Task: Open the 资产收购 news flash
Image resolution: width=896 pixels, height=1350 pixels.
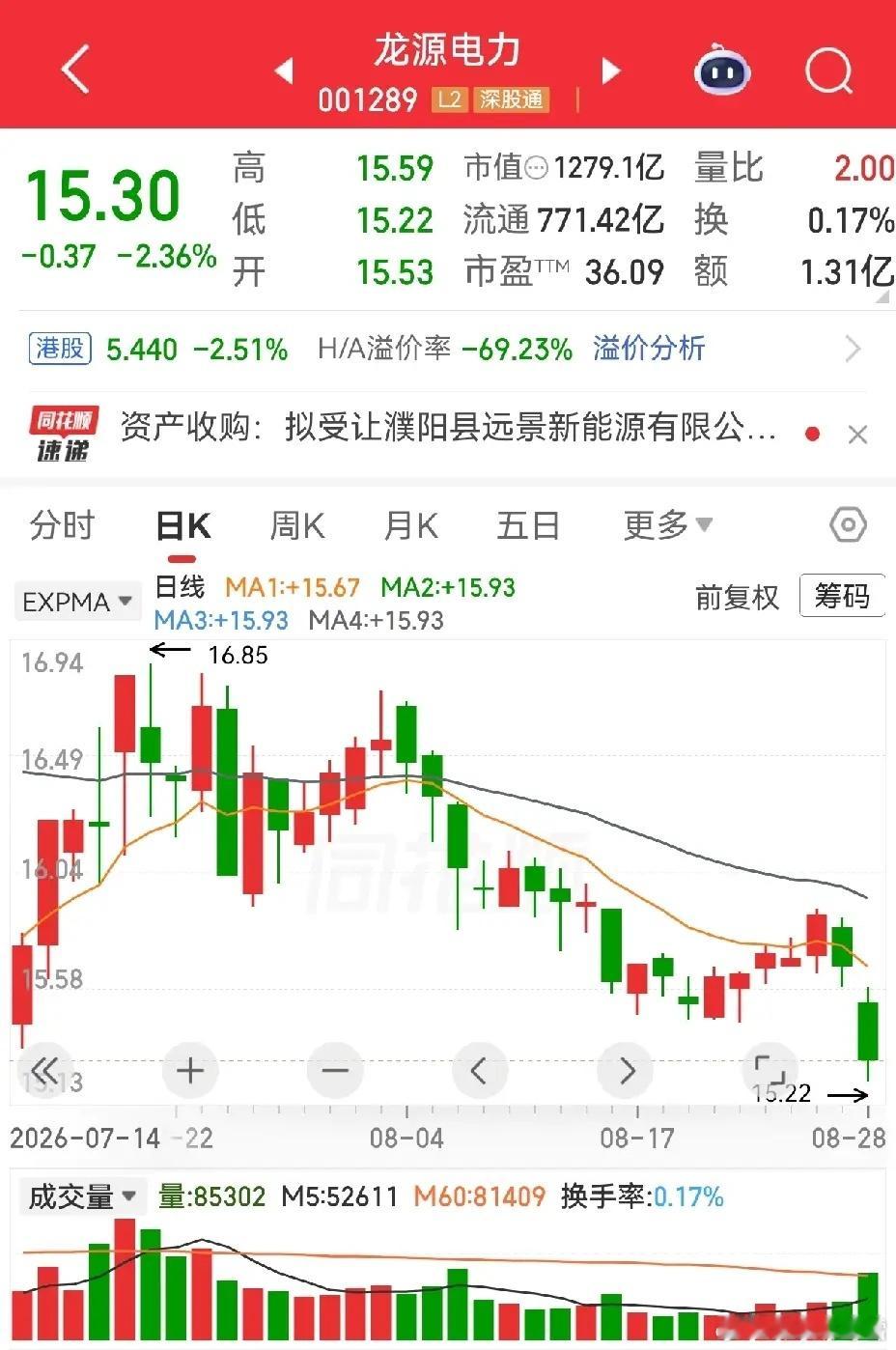Action: click(448, 426)
